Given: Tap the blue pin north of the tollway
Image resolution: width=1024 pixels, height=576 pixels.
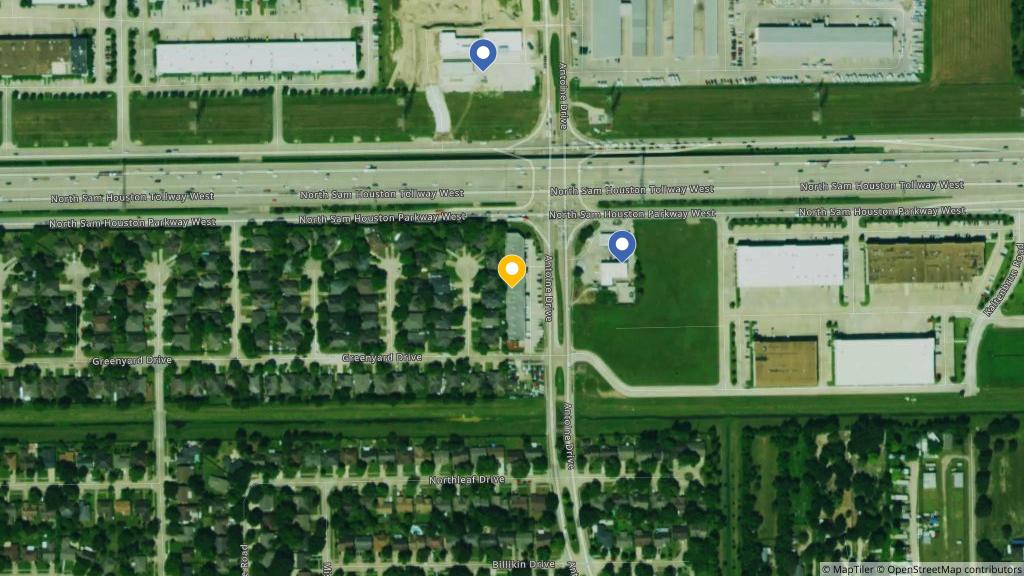Looking at the screenshot, I should pyautogui.click(x=483, y=54).
